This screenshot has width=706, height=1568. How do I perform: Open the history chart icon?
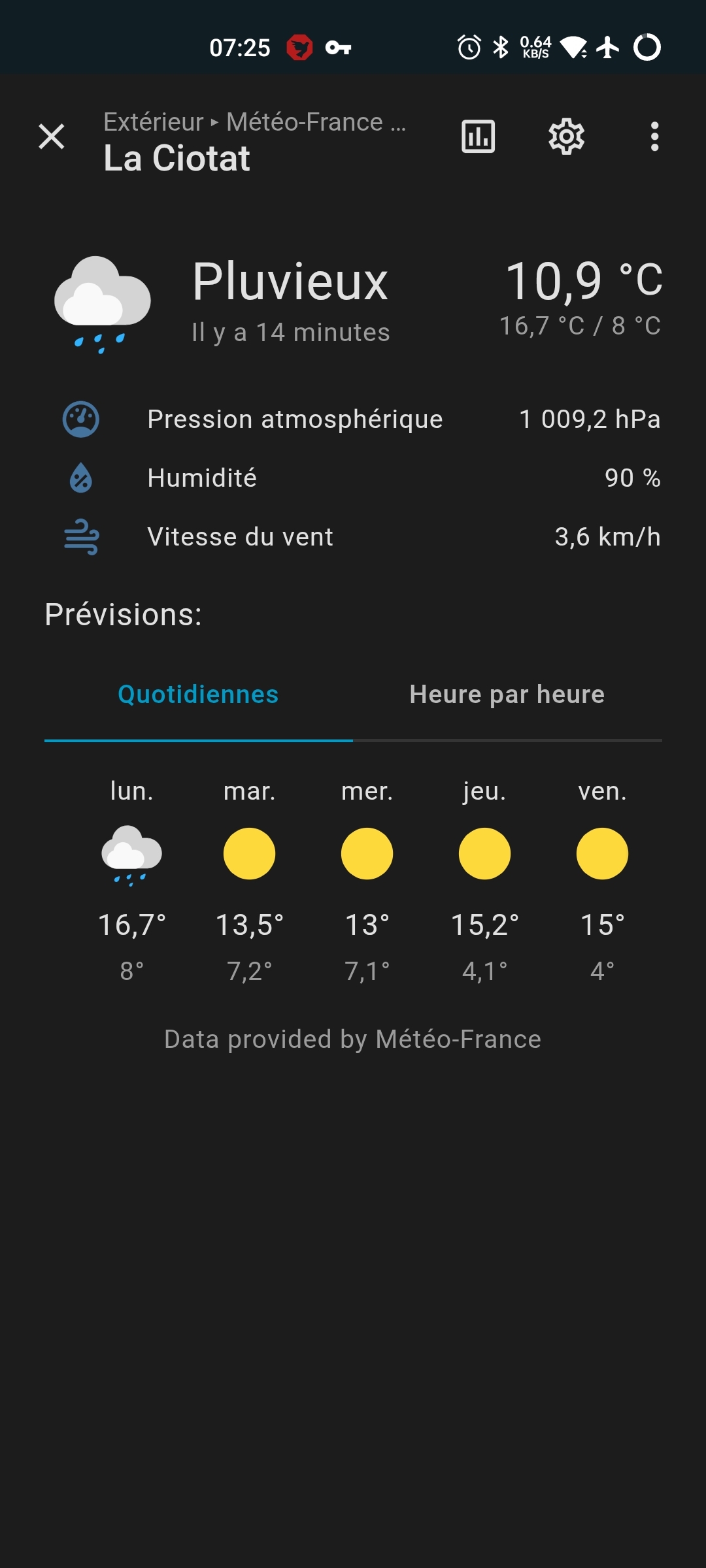(479, 137)
